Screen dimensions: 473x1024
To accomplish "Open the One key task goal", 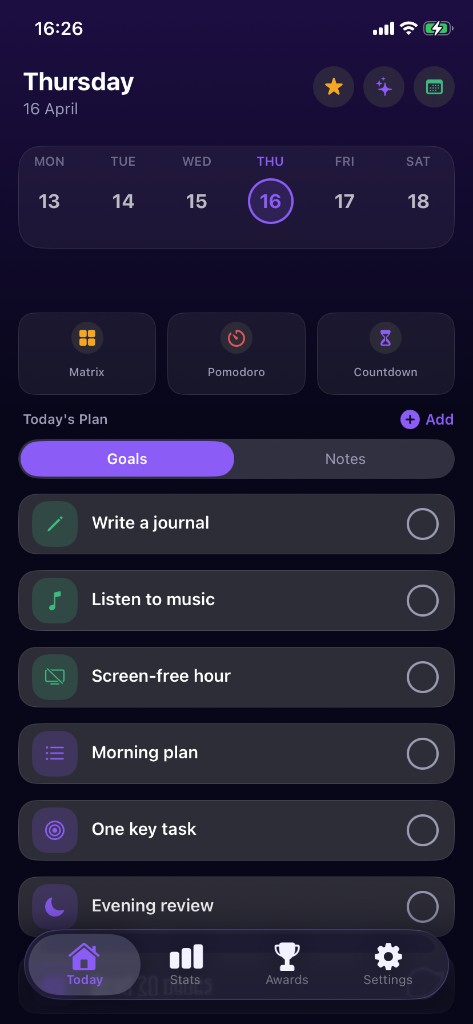I will [236, 830].
